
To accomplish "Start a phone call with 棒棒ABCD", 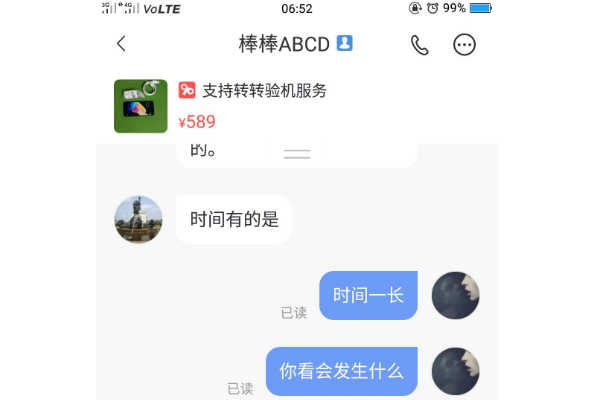I will pyautogui.click(x=420, y=45).
